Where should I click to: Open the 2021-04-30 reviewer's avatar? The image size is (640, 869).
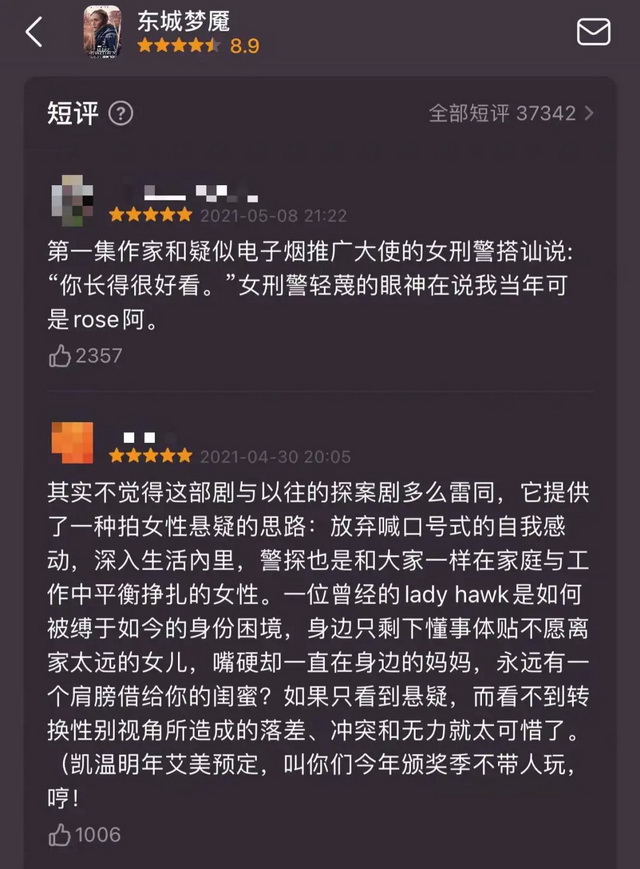point(71,440)
